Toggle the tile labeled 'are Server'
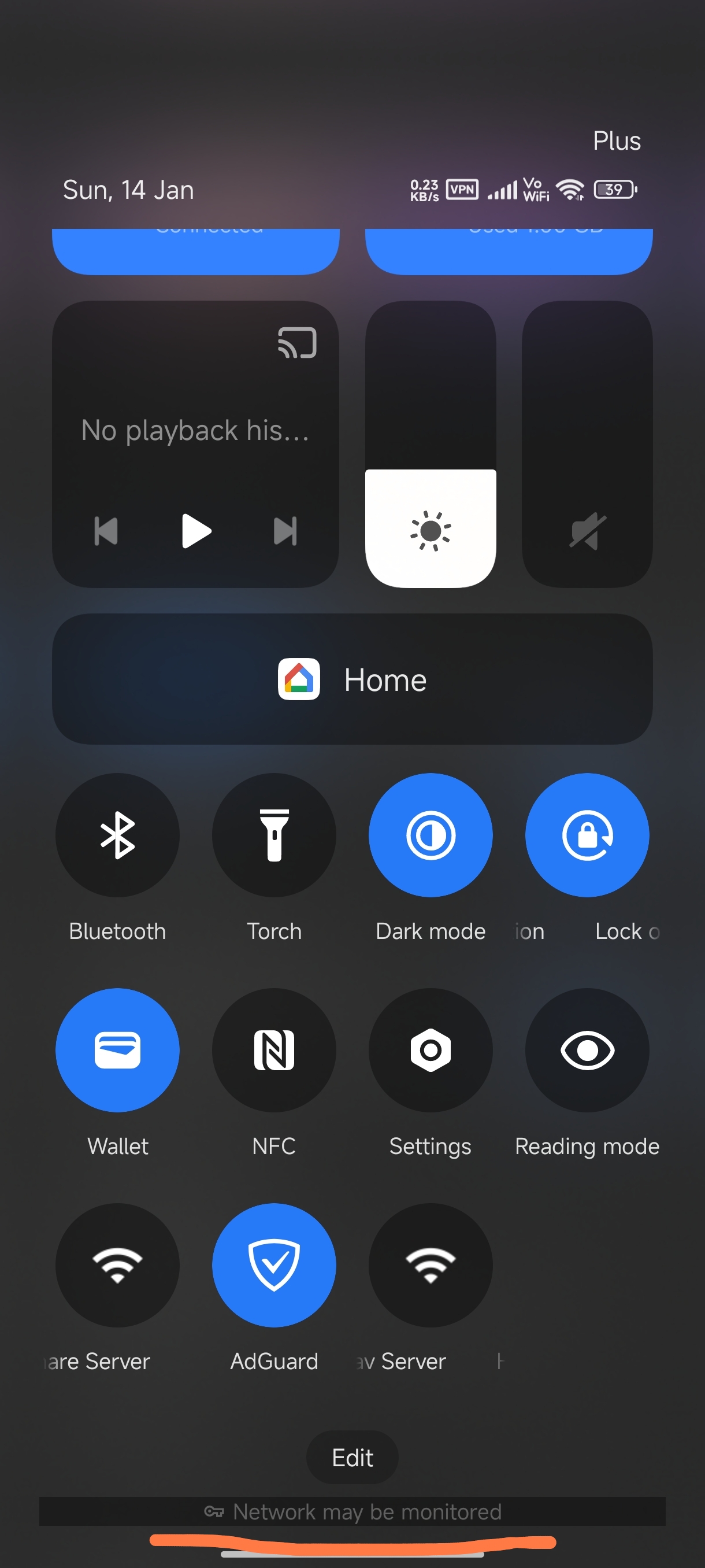 point(117,1265)
